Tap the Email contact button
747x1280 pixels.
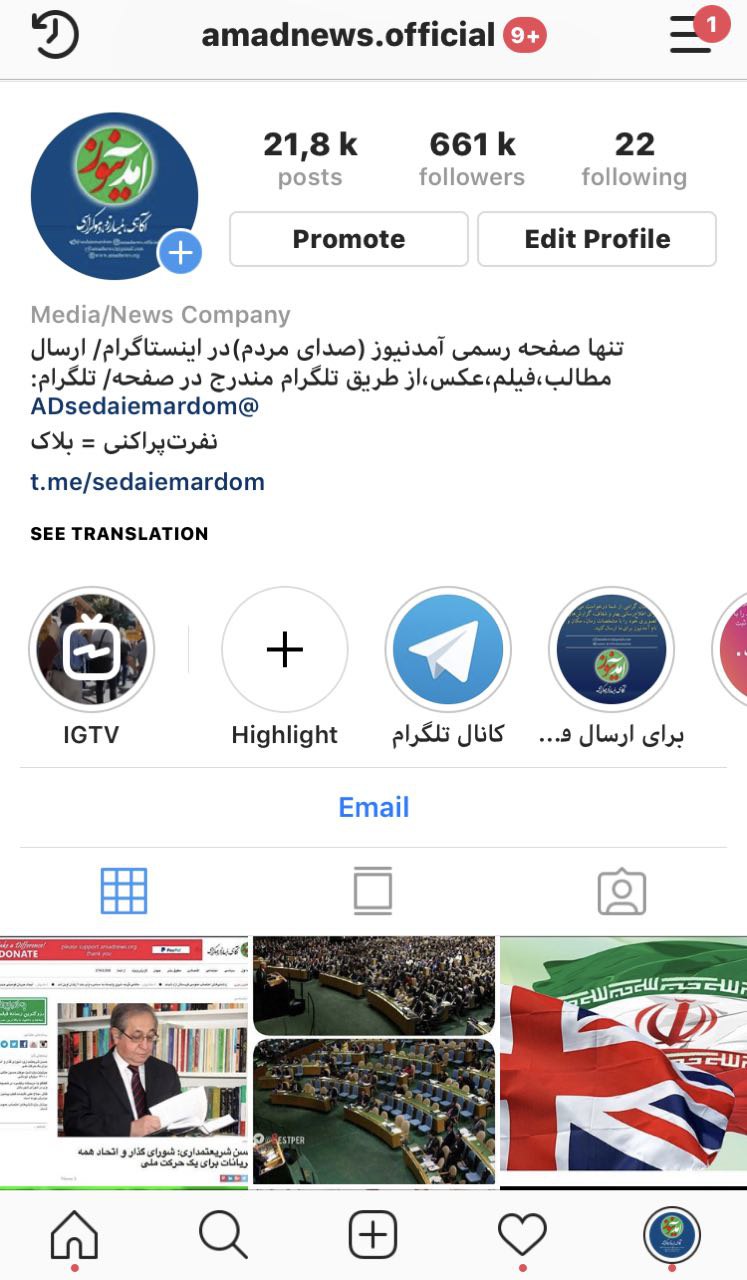(x=373, y=807)
